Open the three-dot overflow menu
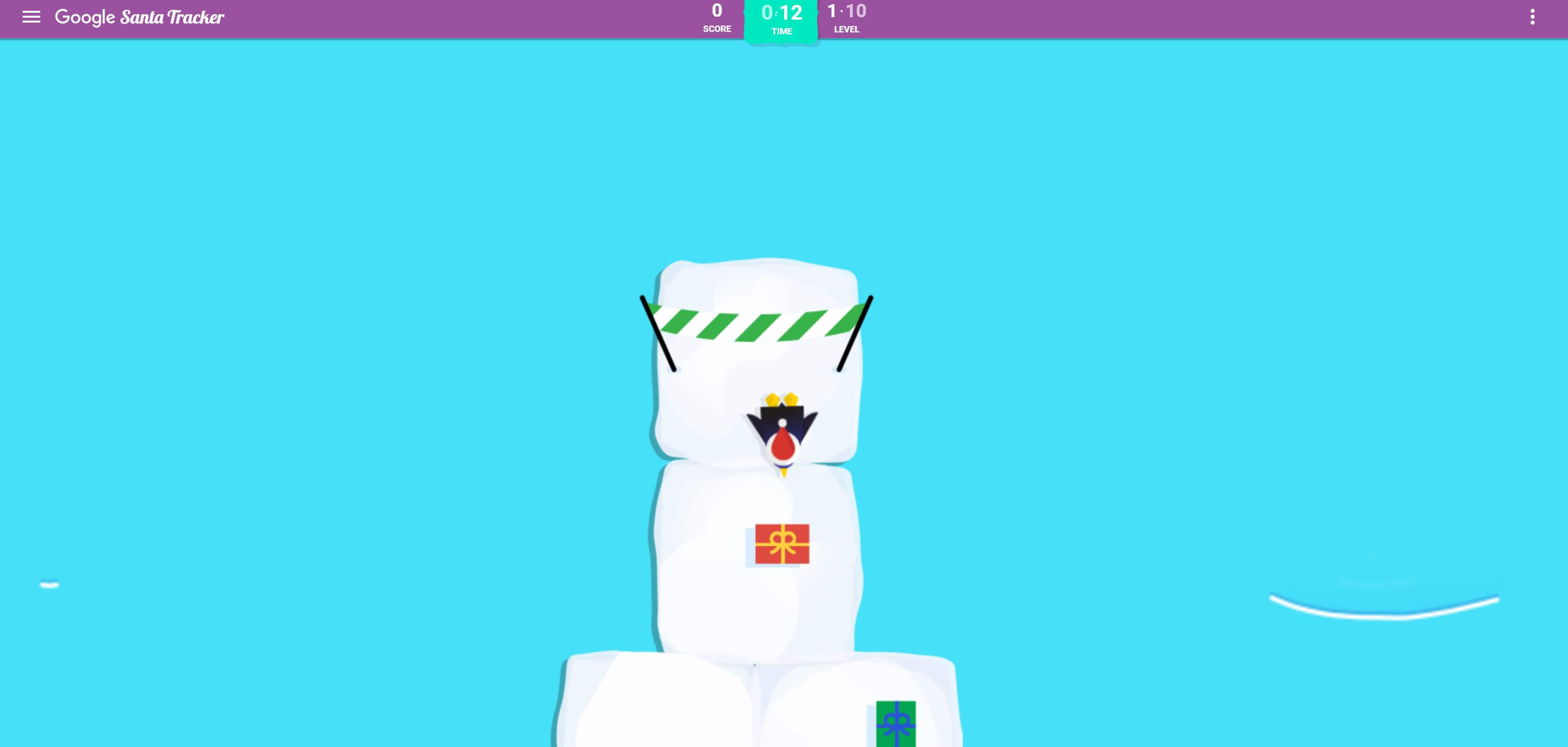Image resolution: width=1568 pixels, height=747 pixels. click(1532, 17)
